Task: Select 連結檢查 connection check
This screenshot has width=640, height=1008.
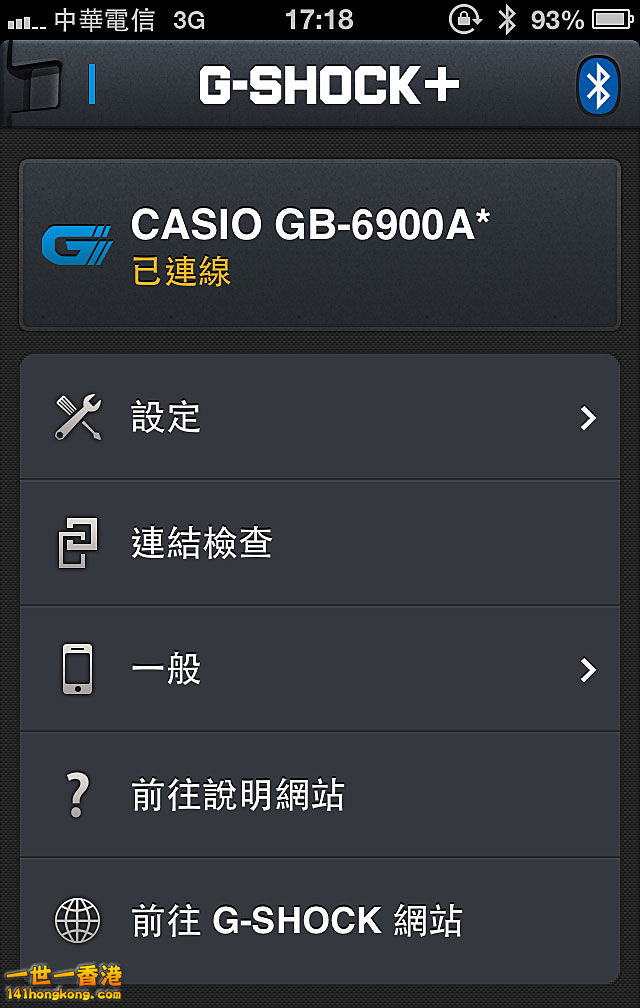Action: tap(320, 543)
